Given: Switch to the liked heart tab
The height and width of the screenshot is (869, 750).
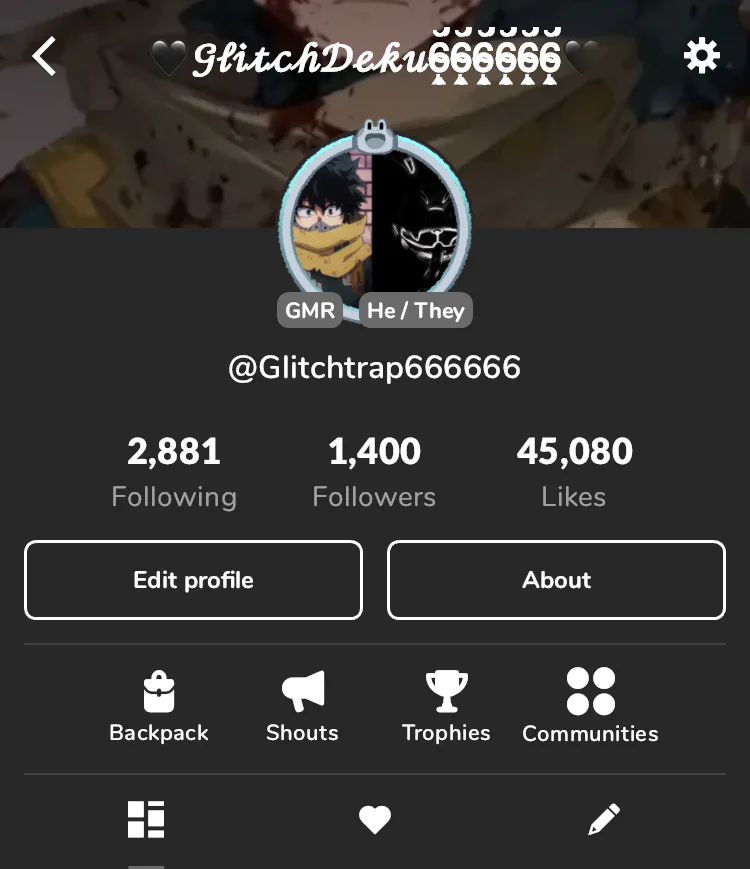Looking at the screenshot, I should (x=375, y=820).
